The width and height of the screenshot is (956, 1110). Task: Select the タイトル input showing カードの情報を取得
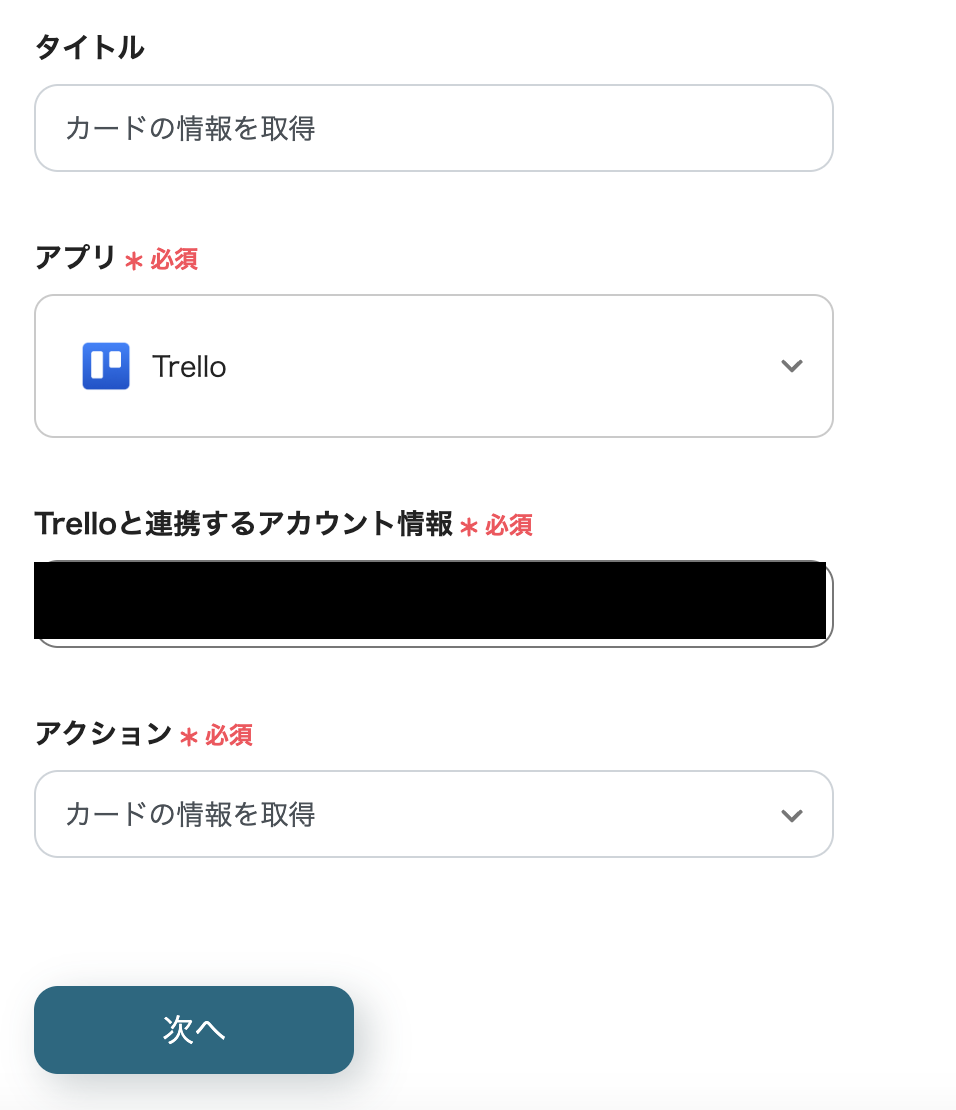point(433,128)
